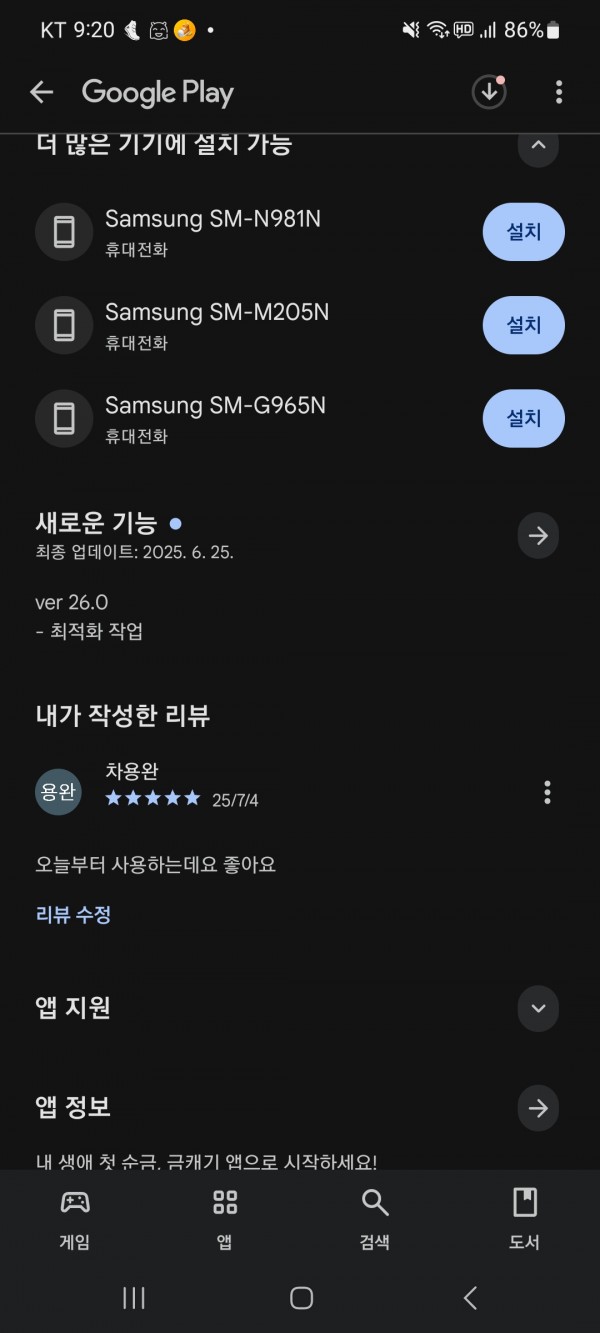Viewport: 600px width, 1333px height.
Task: Open the 앱 정보 arrow
Action: tap(538, 1108)
